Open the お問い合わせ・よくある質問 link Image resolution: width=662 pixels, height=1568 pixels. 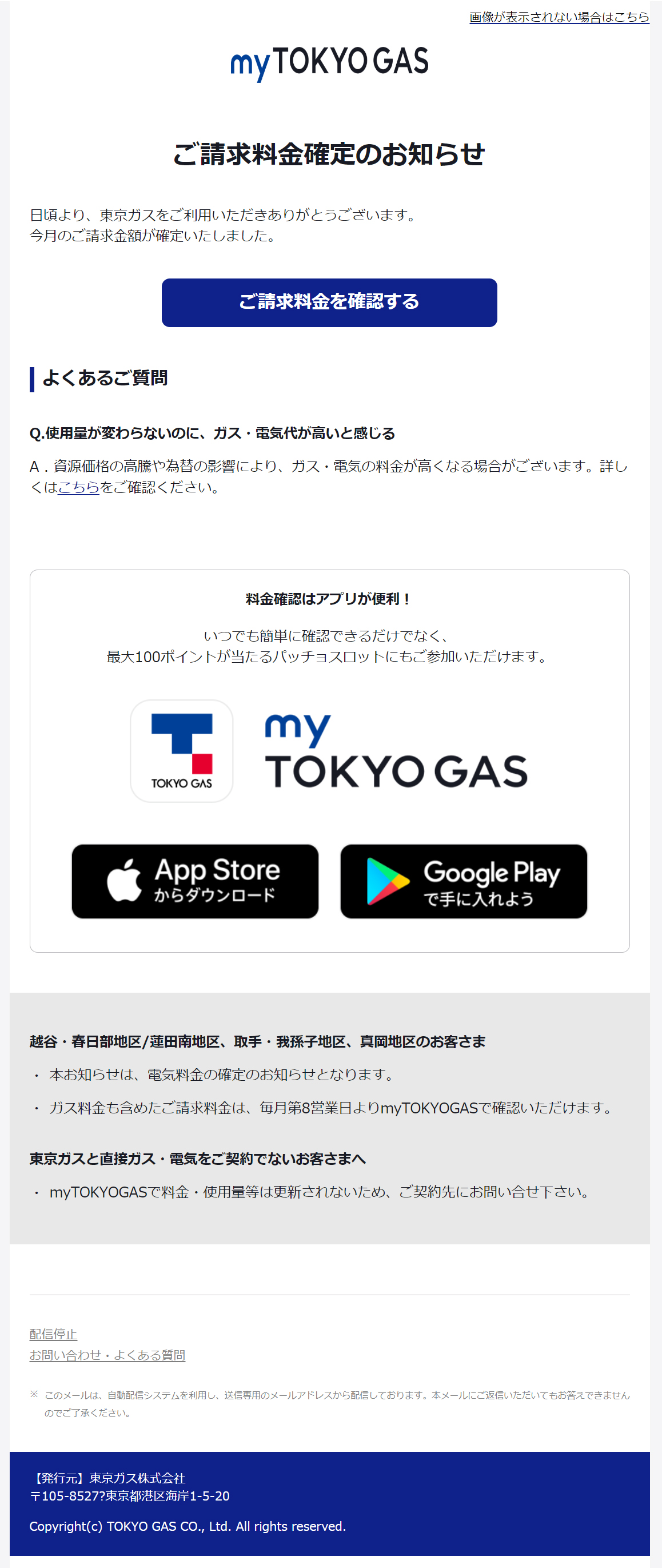coord(107,1355)
